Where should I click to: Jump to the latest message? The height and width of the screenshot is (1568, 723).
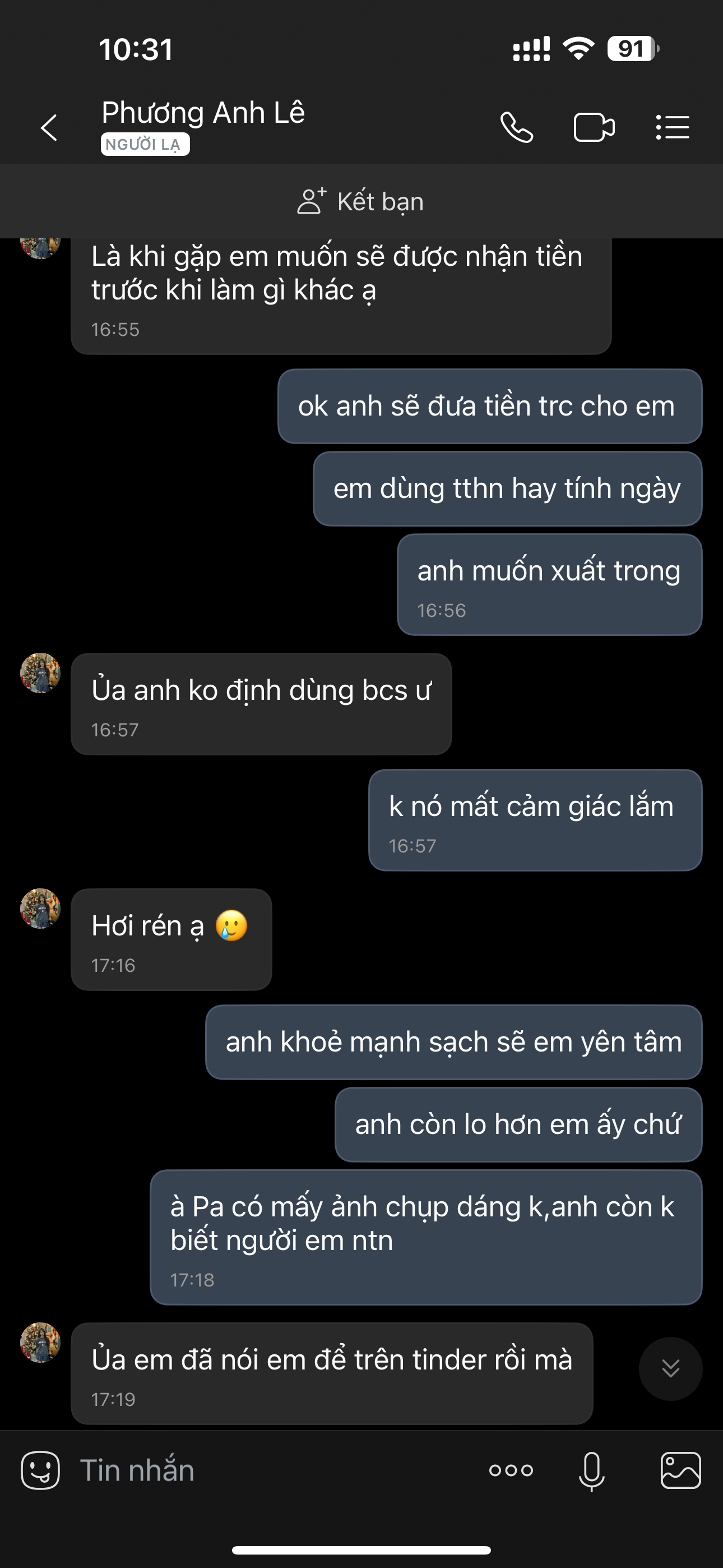click(670, 1369)
